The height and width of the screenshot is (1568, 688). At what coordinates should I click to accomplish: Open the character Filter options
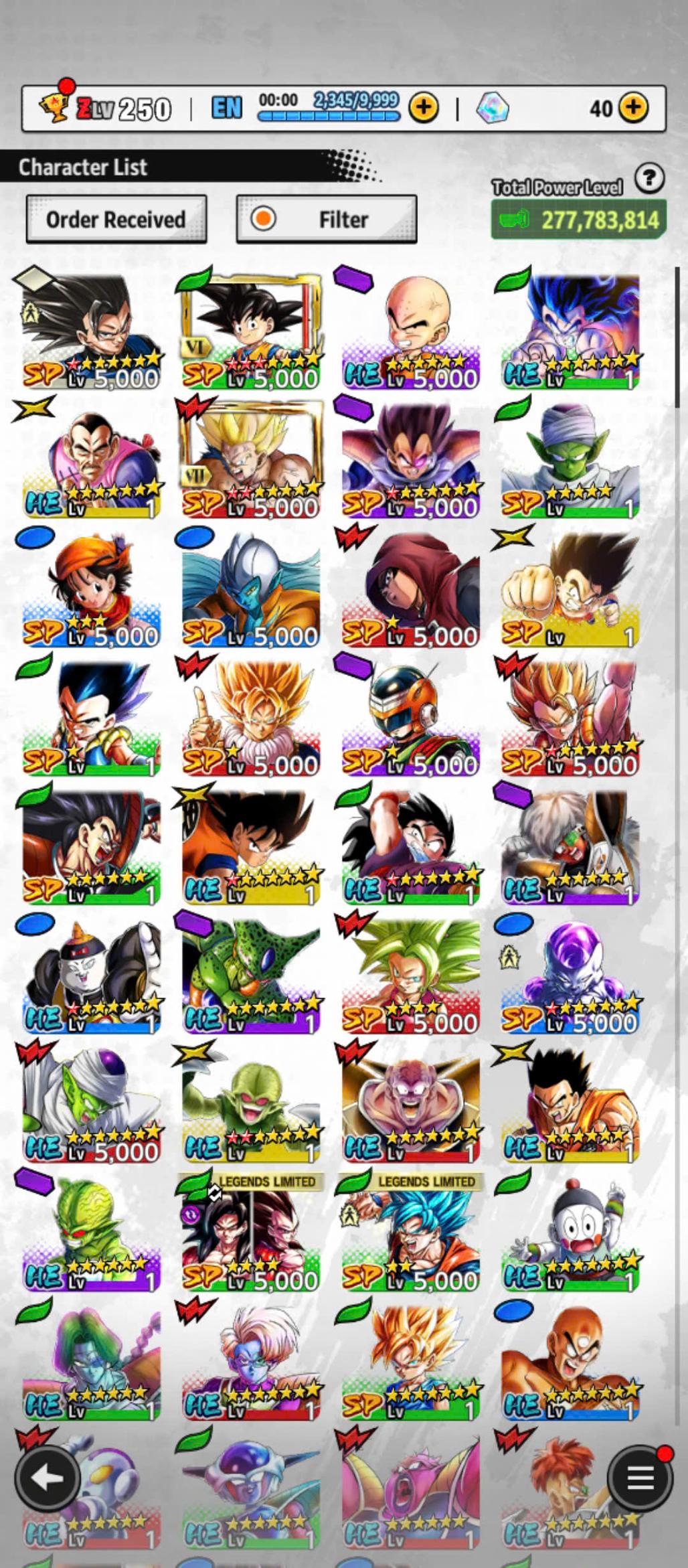(327, 219)
